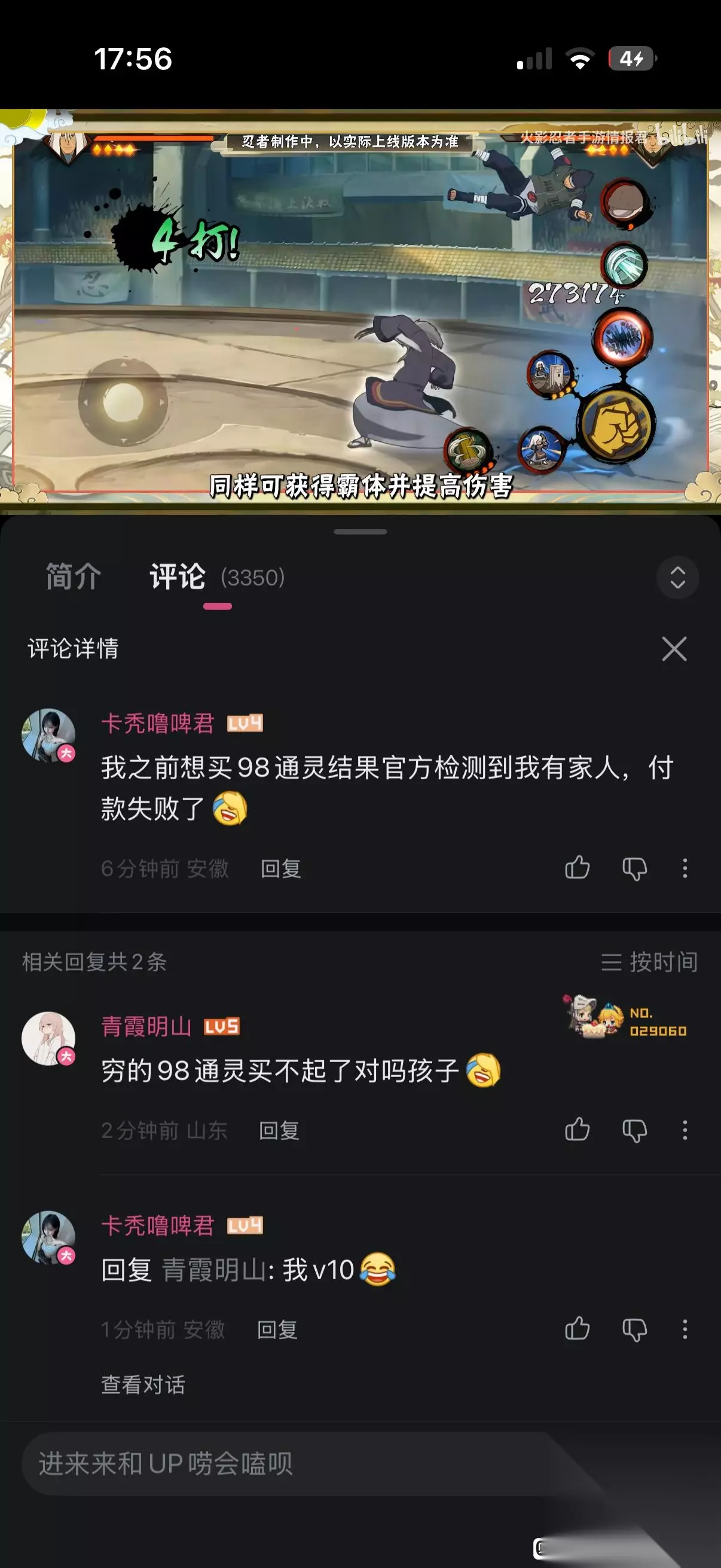Reply to 青霞明山's comment
Screen dimensions: 721x1568
279,1131
